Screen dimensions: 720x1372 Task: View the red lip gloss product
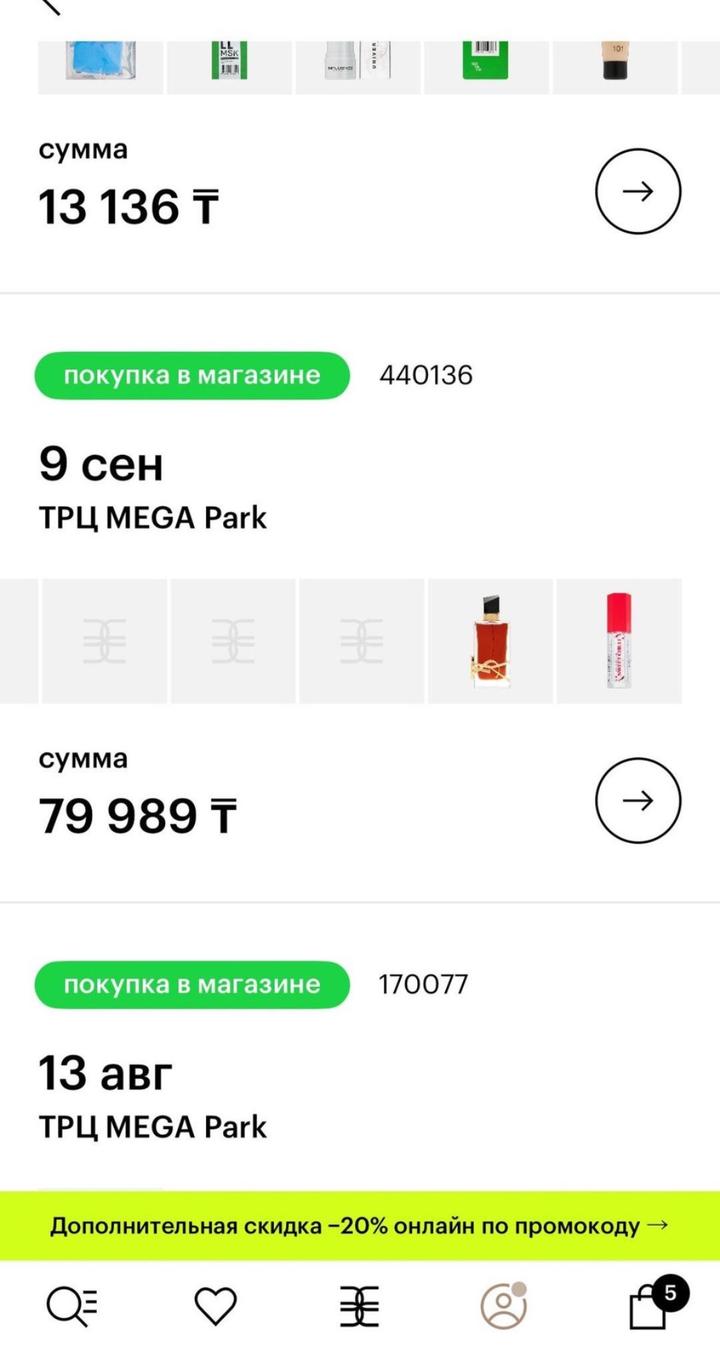[619, 641]
